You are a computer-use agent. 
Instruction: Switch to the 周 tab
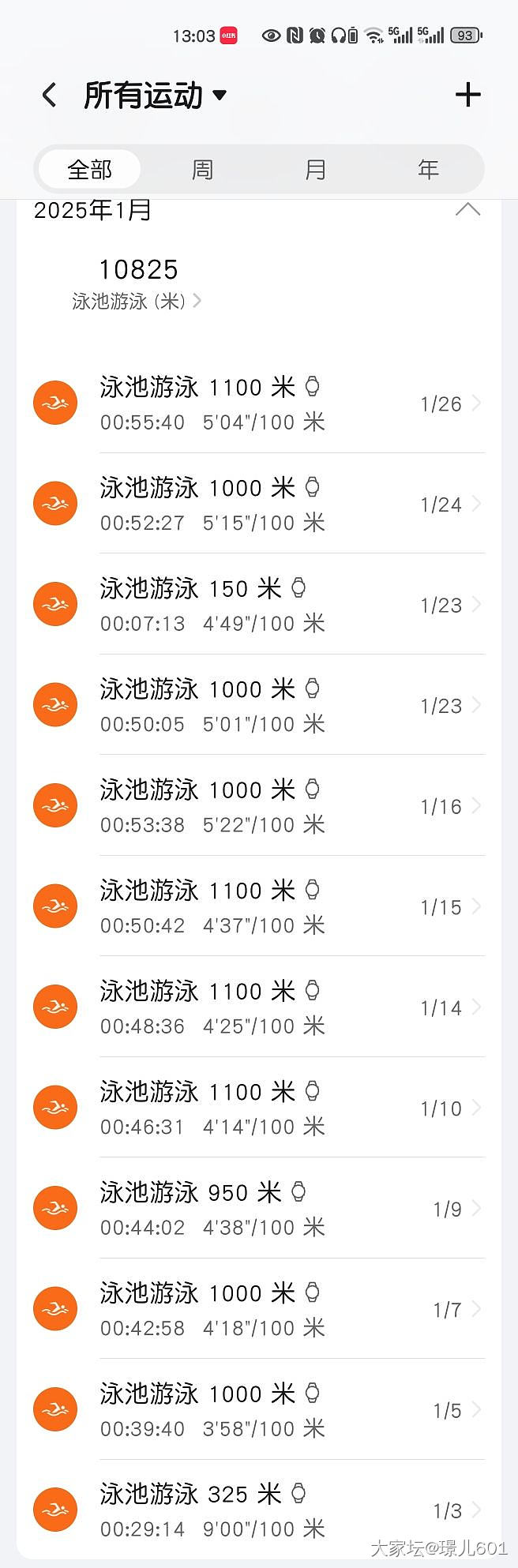pyautogui.click(x=202, y=169)
